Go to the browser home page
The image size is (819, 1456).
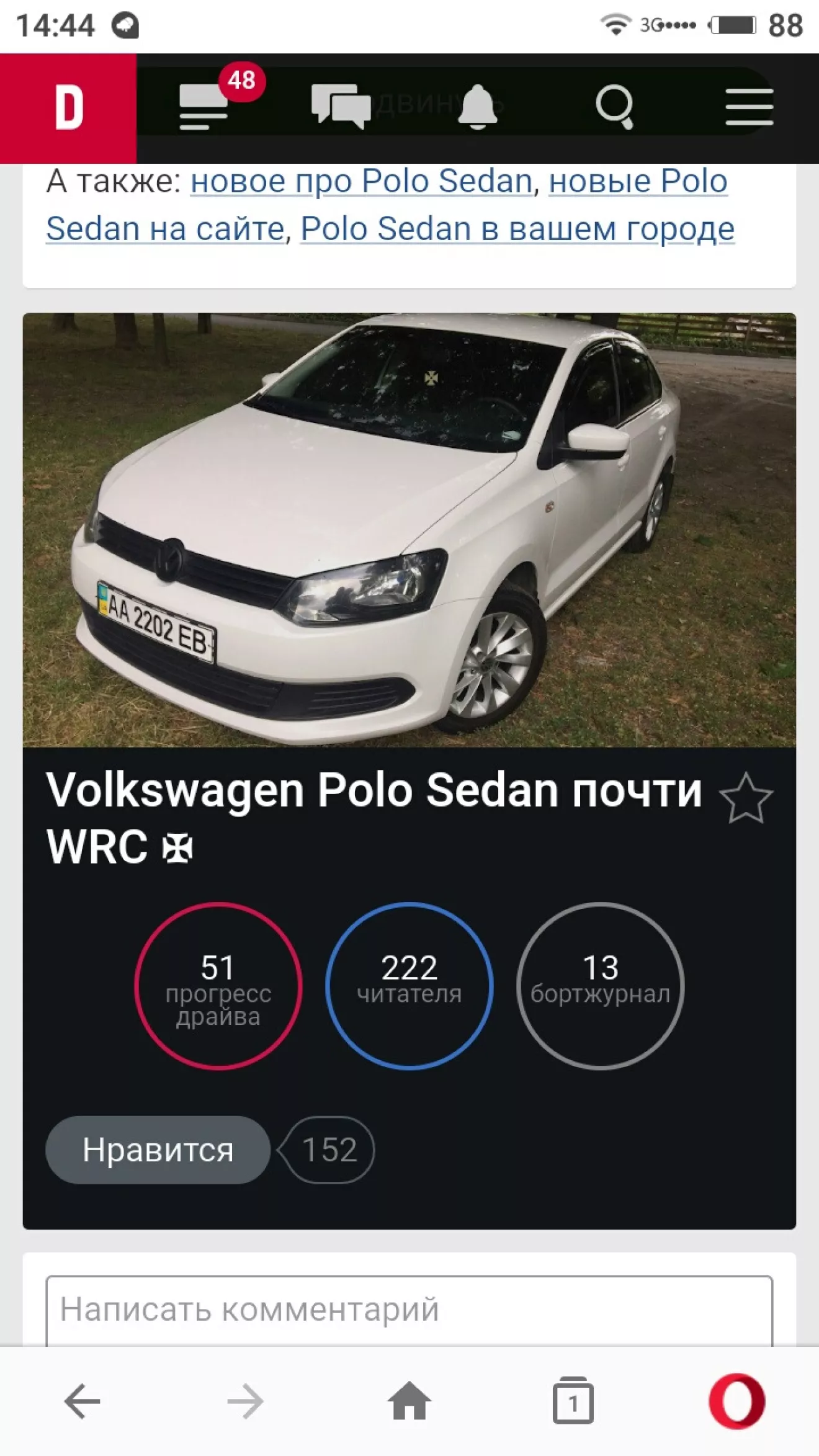pos(409,1401)
